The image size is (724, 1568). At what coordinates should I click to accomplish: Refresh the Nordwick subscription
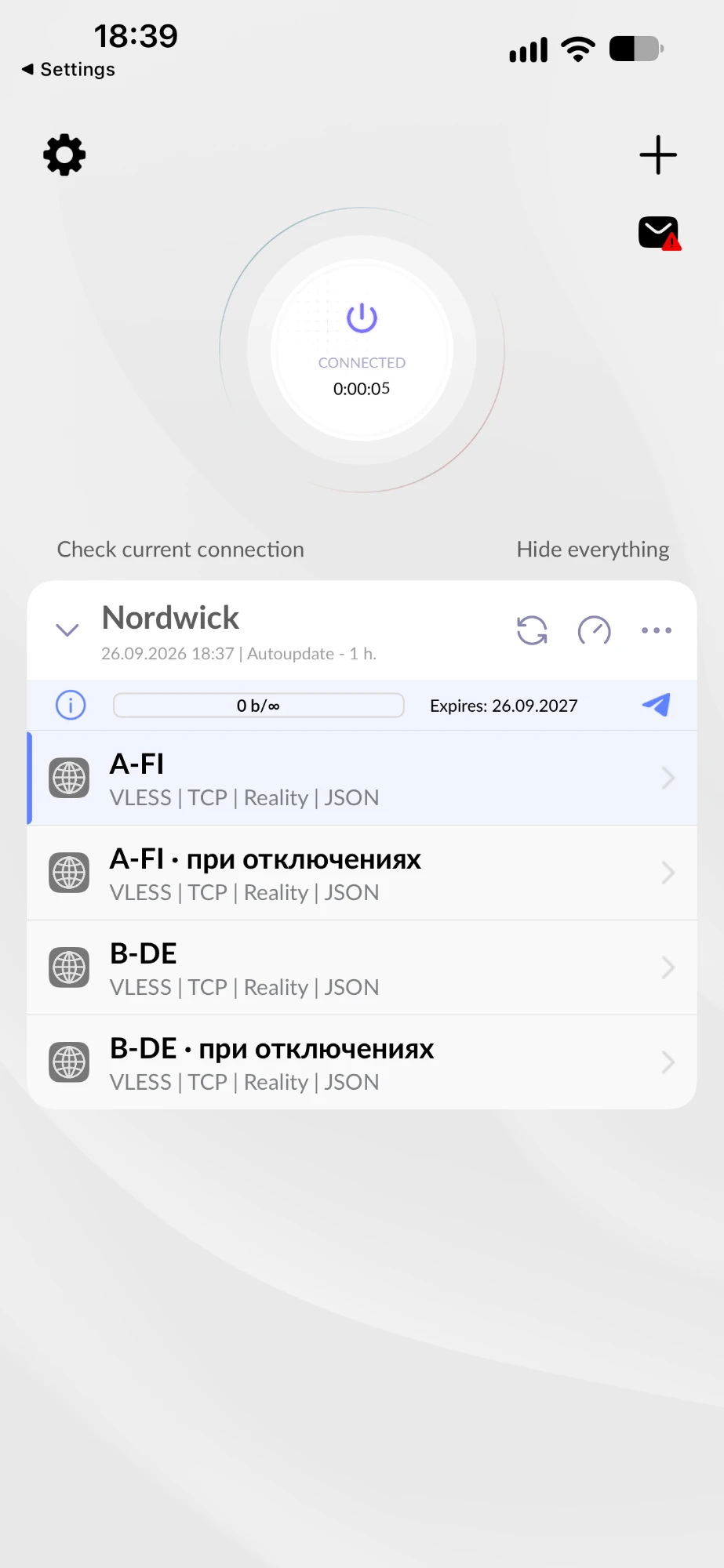click(532, 630)
